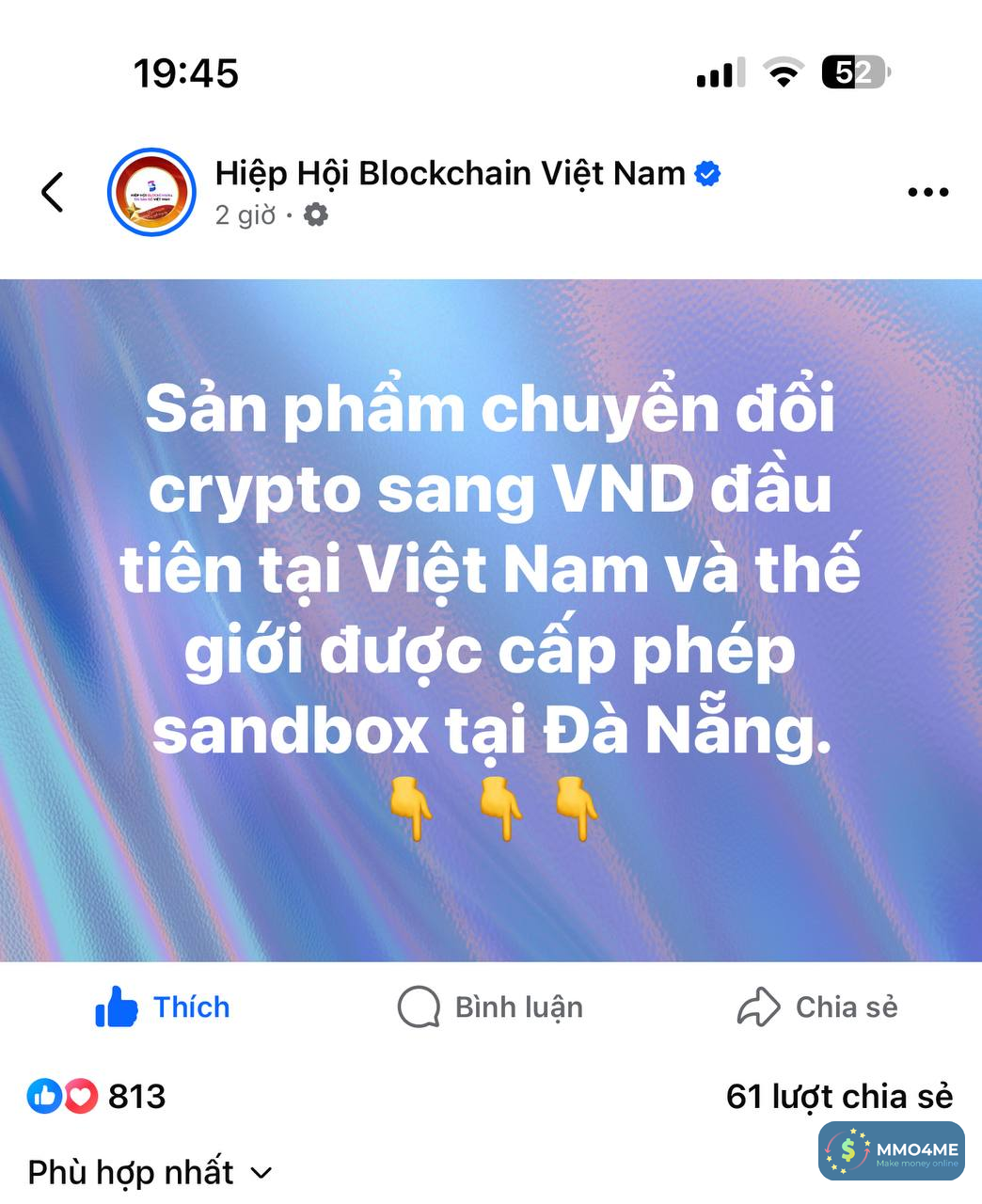The width and height of the screenshot is (982, 1204).
Task: View the 813 reactions list
Action: [97, 1096]
